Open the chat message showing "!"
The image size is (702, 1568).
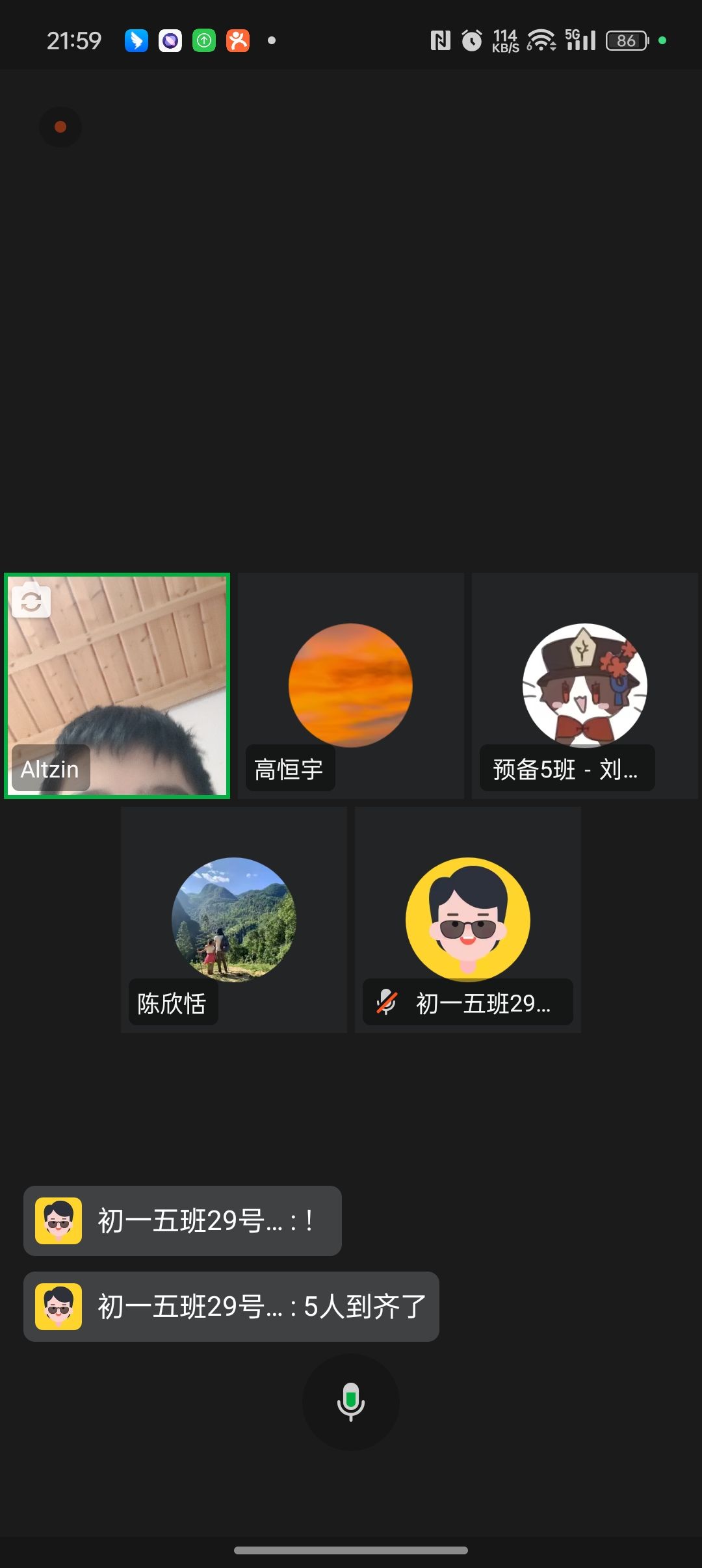pos(183,1220)
